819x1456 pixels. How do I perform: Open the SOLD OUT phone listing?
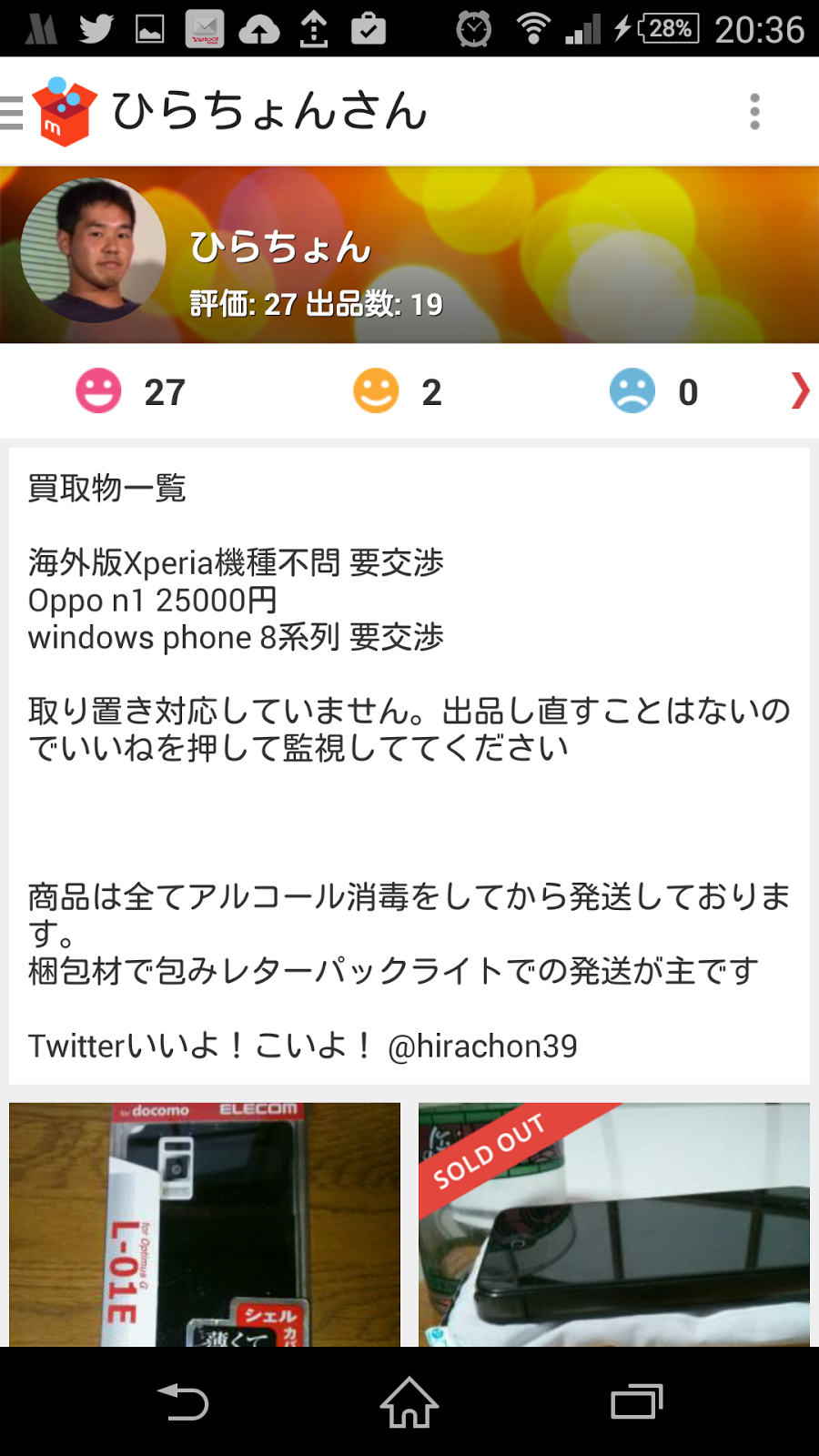614,1225
